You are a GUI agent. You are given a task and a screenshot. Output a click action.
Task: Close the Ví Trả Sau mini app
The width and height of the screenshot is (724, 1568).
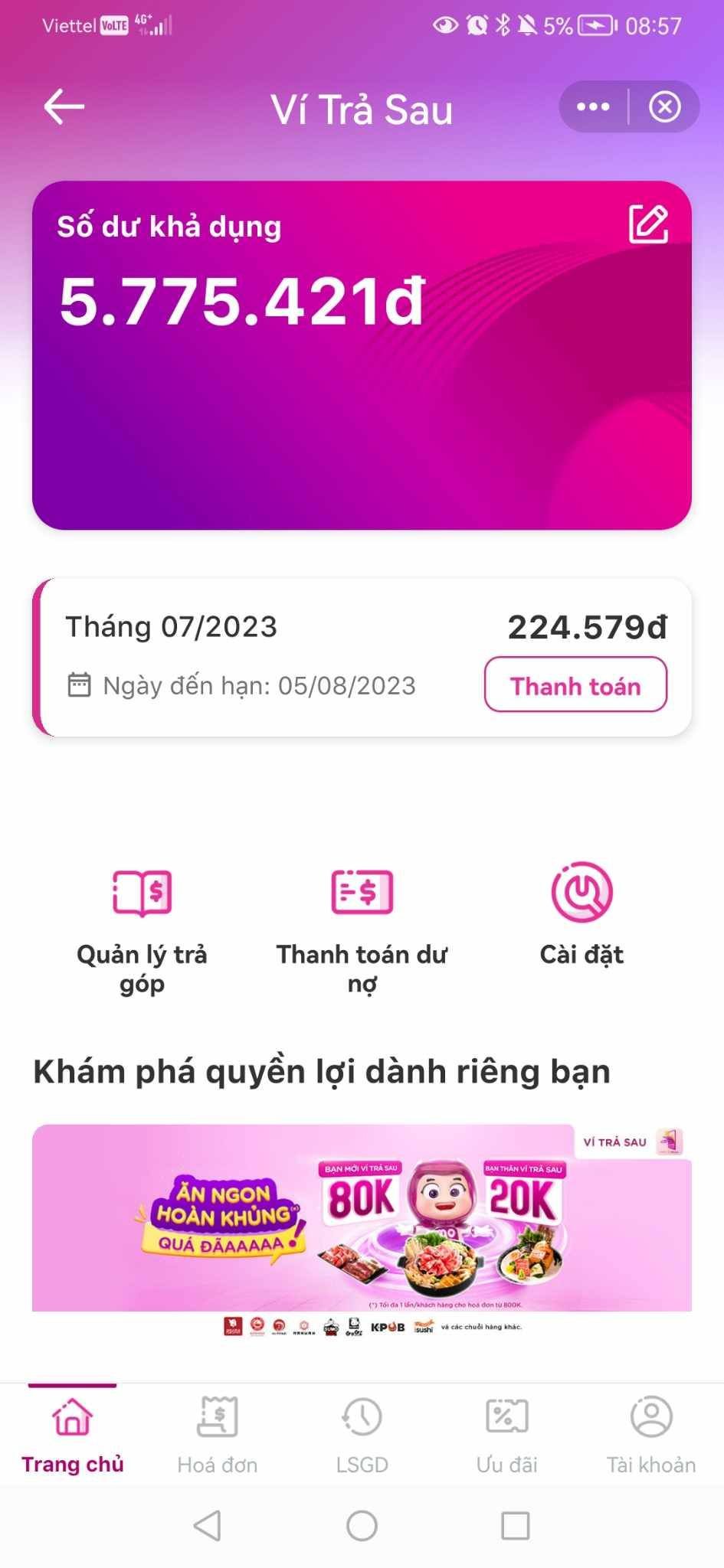pyautogui.click(x=664, y=106)
